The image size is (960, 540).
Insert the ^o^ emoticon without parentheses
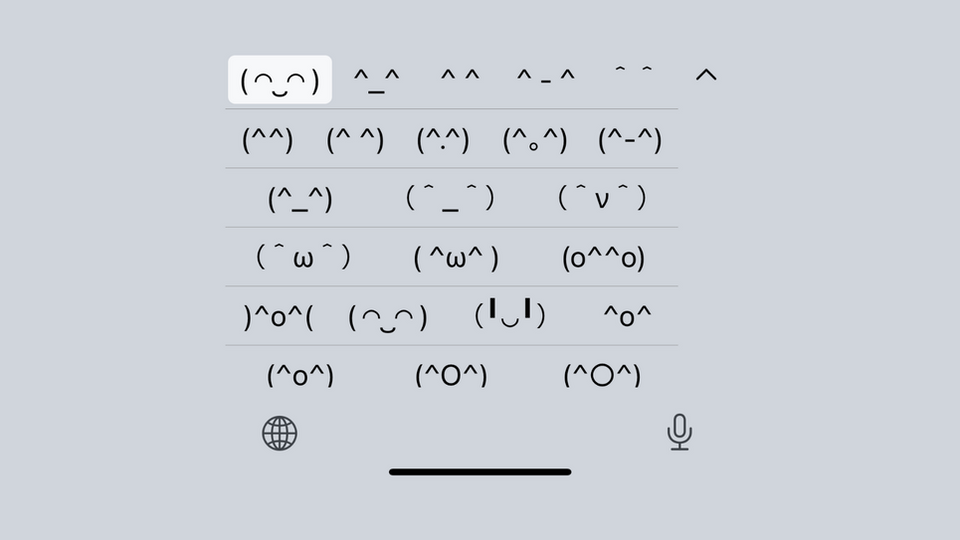(627, 318)
